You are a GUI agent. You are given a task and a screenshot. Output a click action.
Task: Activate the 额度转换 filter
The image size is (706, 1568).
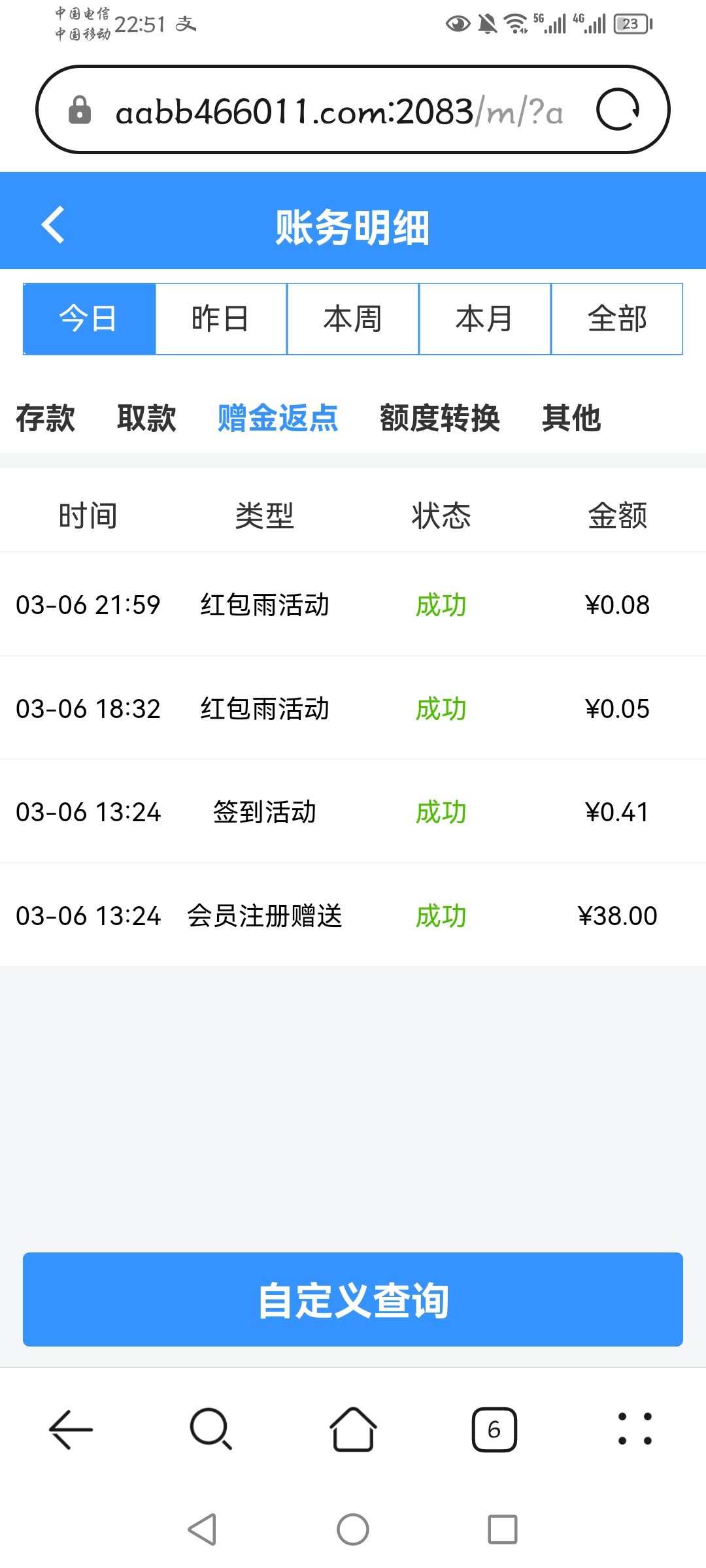439,419
